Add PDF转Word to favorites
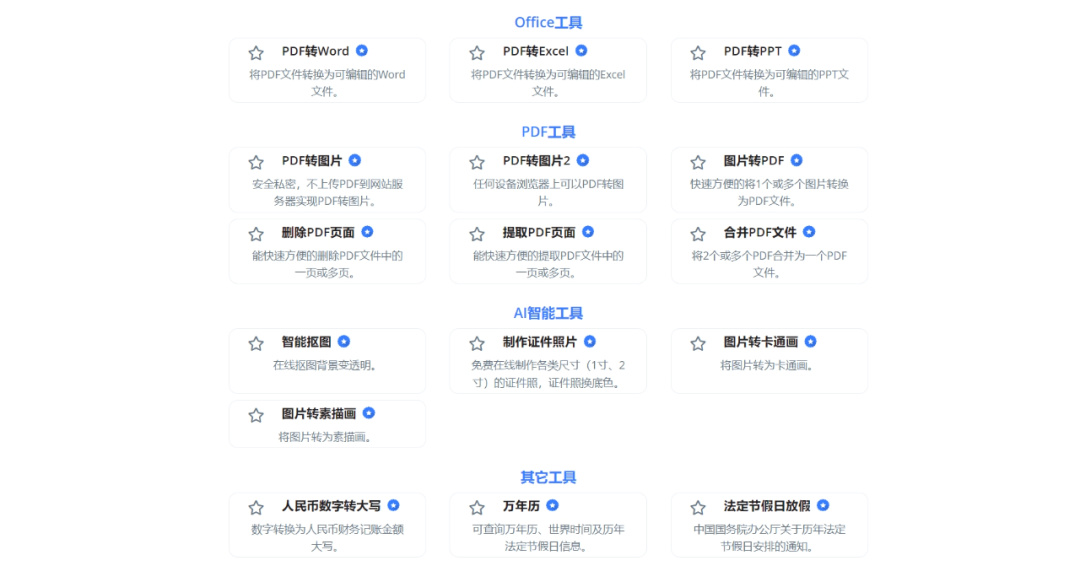The width and height of the screenshot is (1080, 582). point(256,52)
